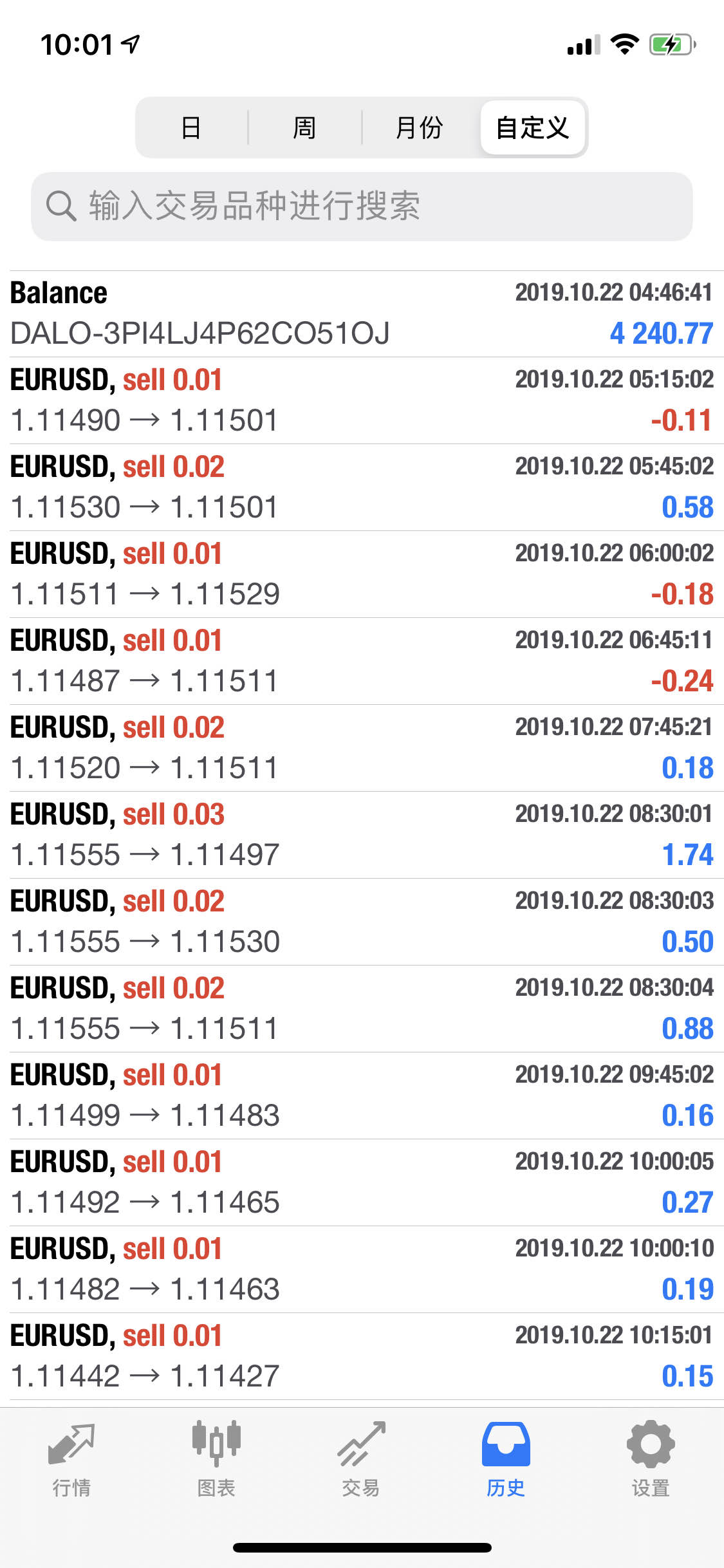The image size is (724, 1568).
Task: Open the 图表 chart tab
Action: pos(216,1458)
